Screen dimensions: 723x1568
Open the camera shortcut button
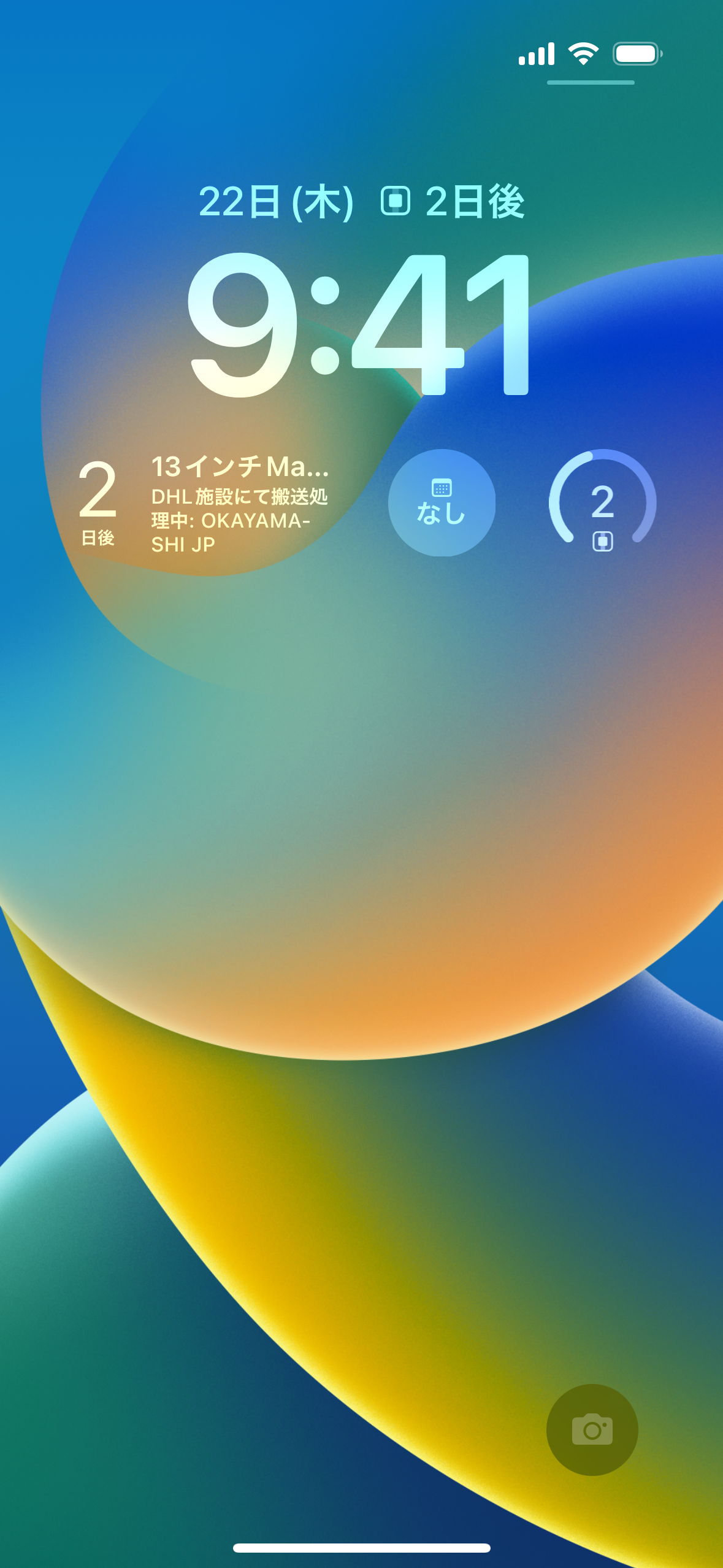[x=592, y=1429]
